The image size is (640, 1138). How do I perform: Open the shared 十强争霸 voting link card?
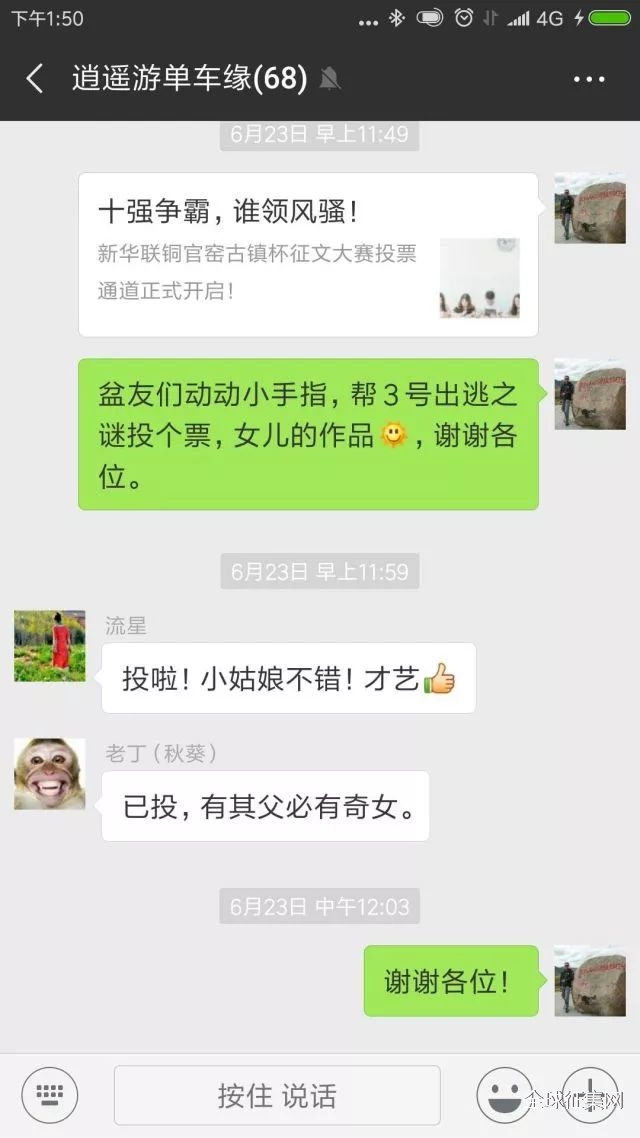pos(308,254)
